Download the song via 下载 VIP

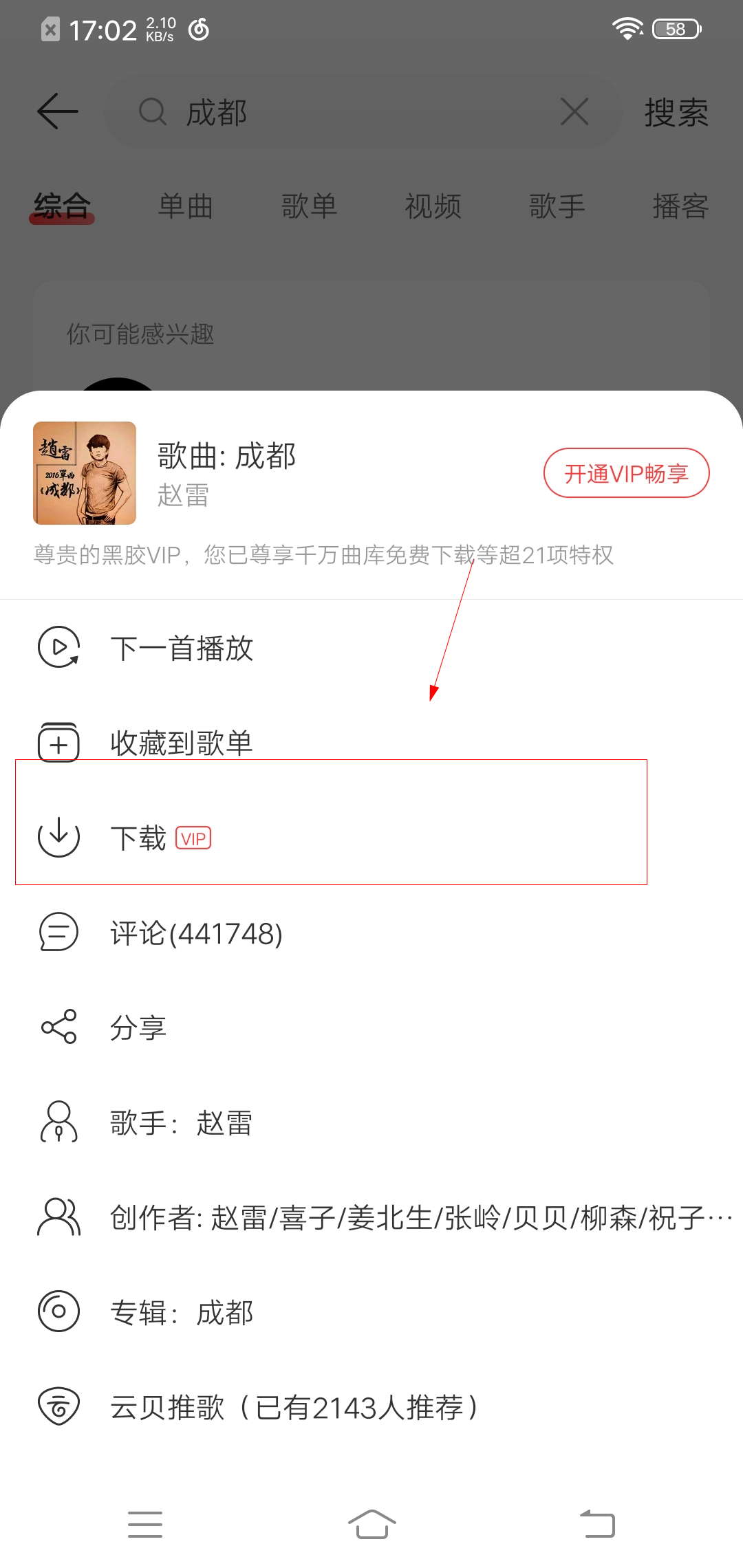pyautogui.click(x=371, y=838)
